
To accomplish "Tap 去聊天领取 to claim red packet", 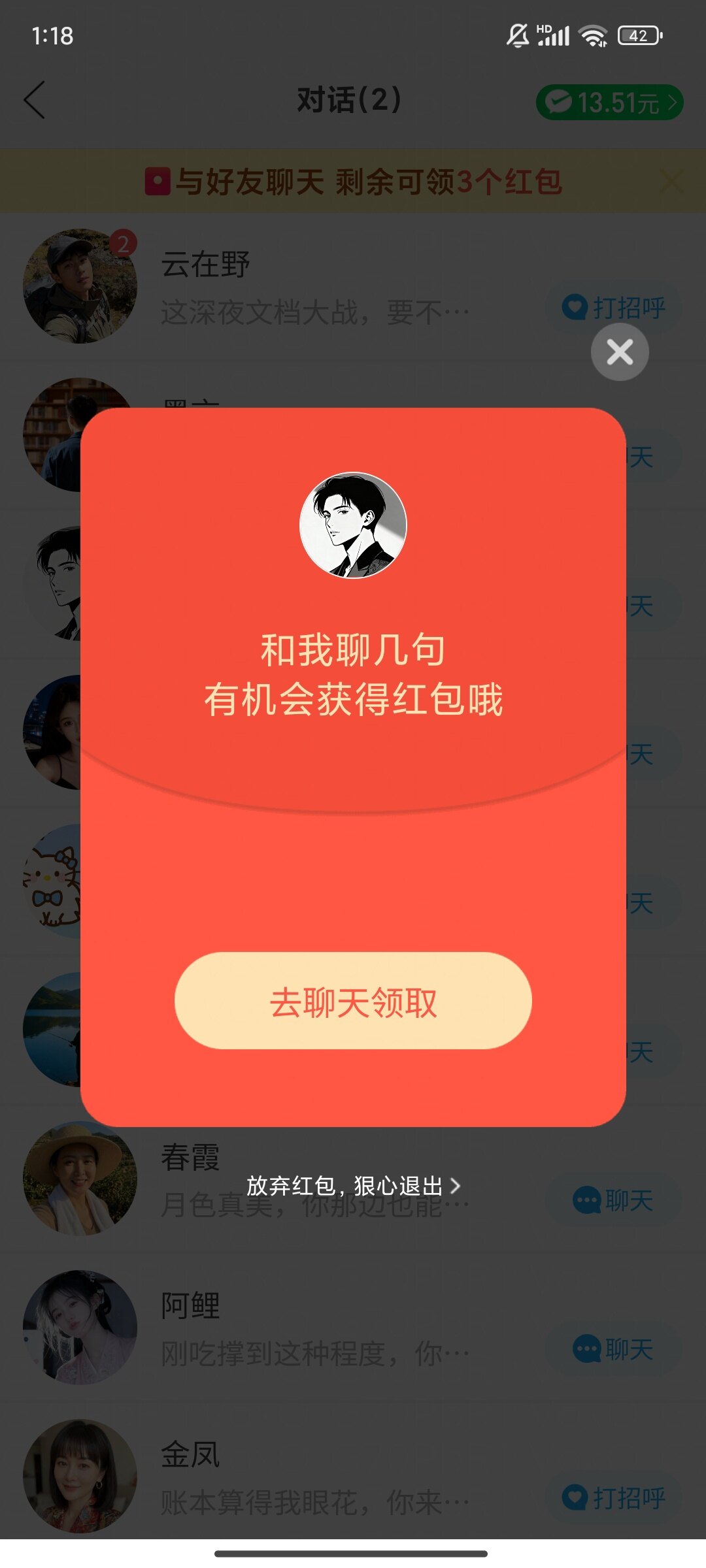I will coord(353,1001).
